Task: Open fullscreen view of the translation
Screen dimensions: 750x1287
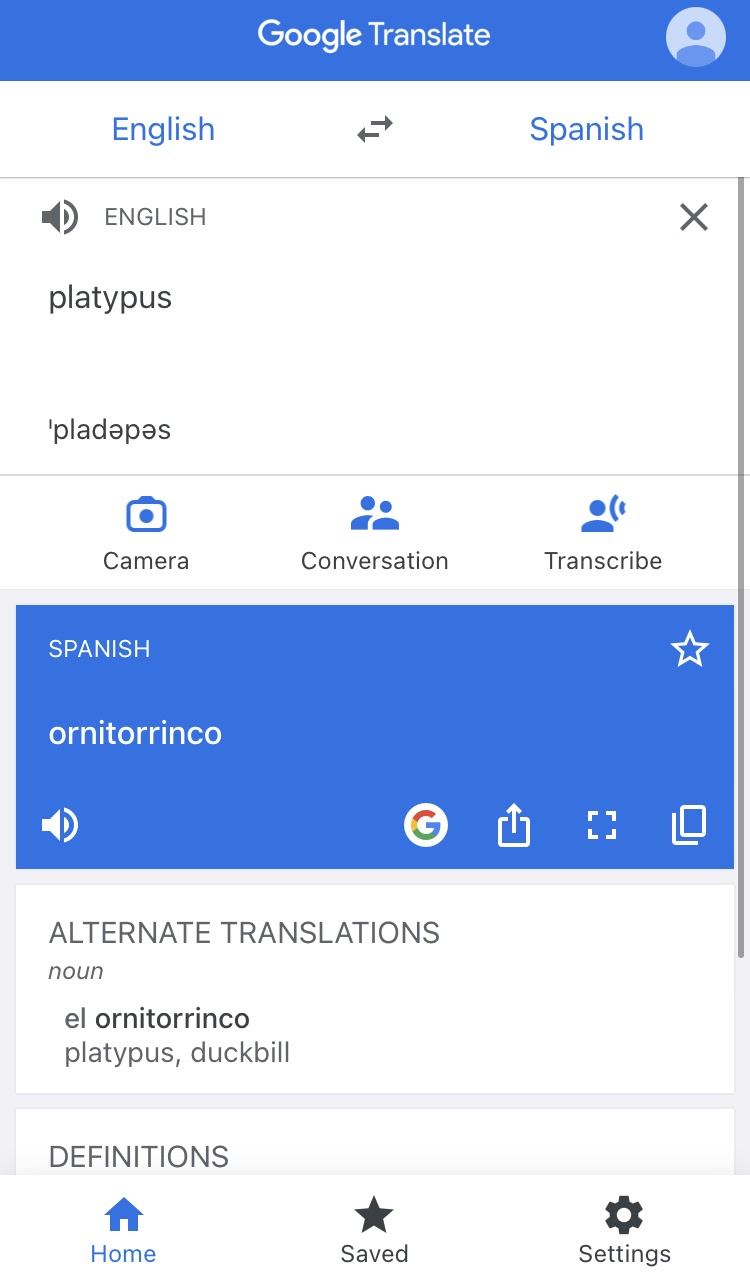Action: click(x=601, y=825)
